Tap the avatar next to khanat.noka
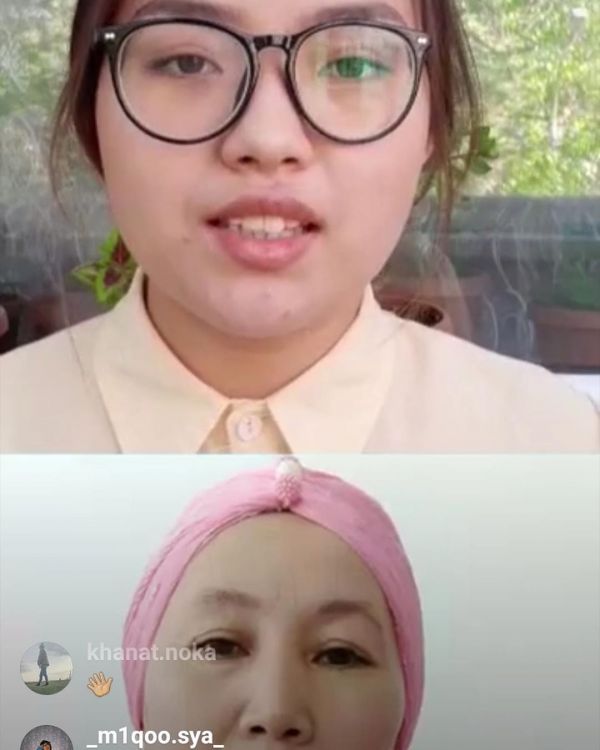 click(46, 668)
